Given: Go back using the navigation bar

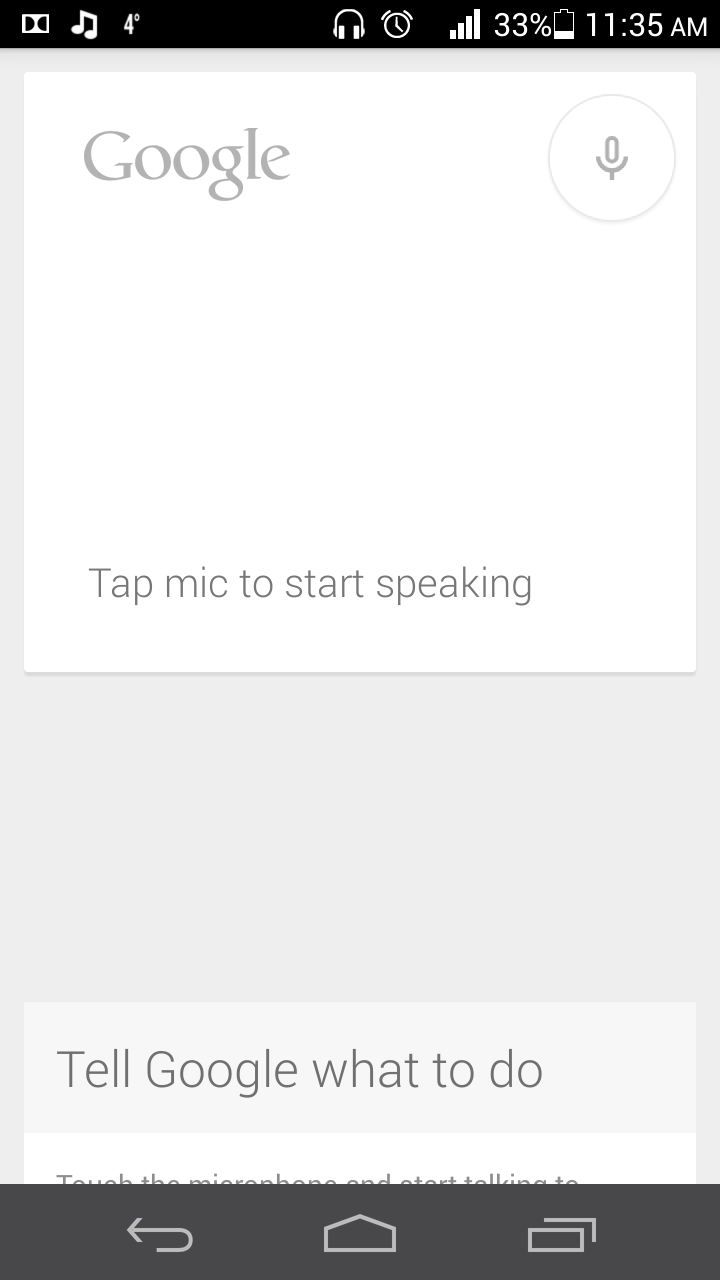Looking at the screenshot, I should tap(160, 1235).
